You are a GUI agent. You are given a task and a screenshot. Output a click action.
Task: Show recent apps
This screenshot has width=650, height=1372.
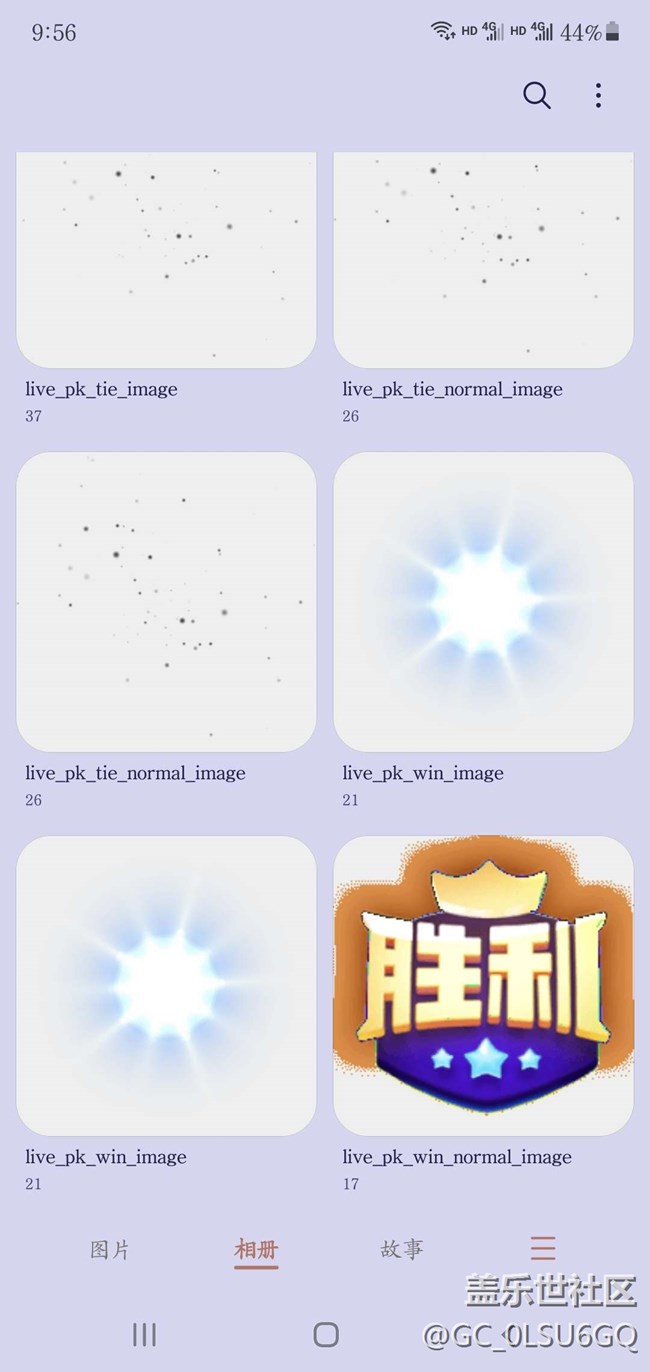click(144, 1334)
